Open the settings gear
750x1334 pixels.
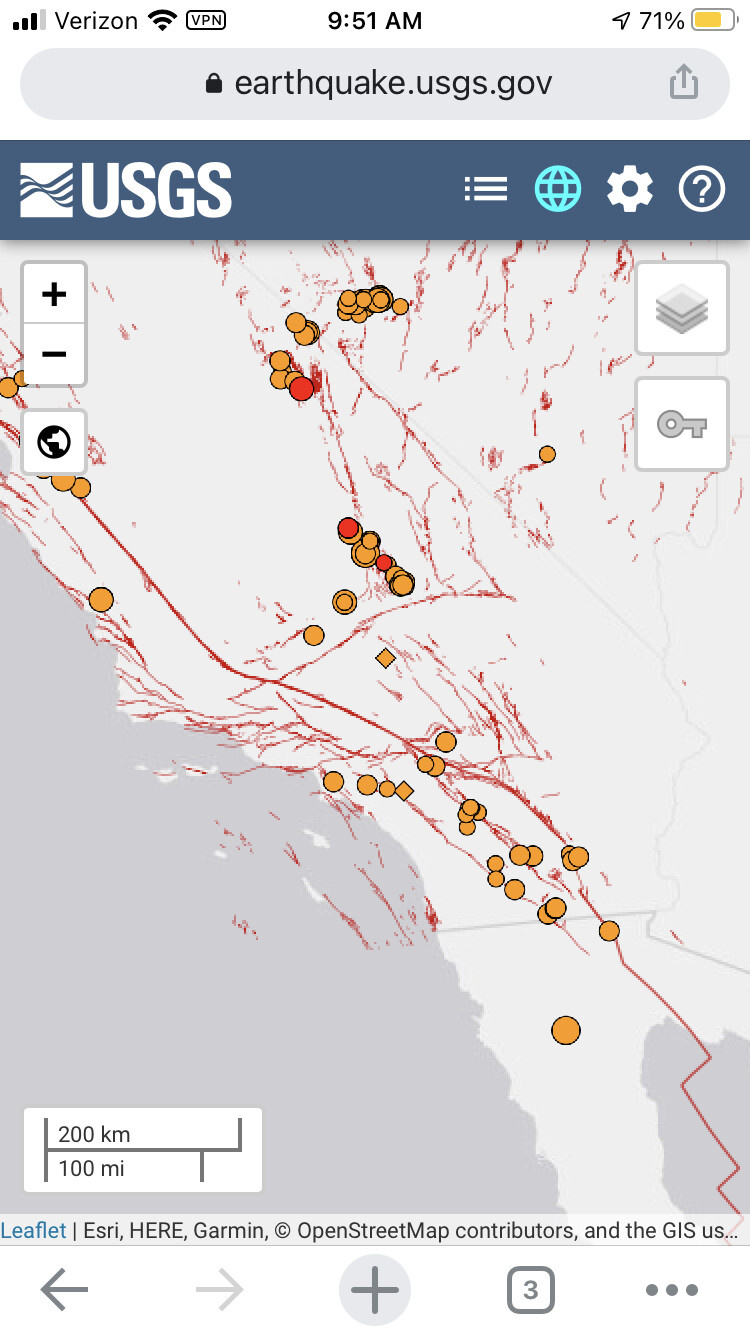click(x=630, y=189)
